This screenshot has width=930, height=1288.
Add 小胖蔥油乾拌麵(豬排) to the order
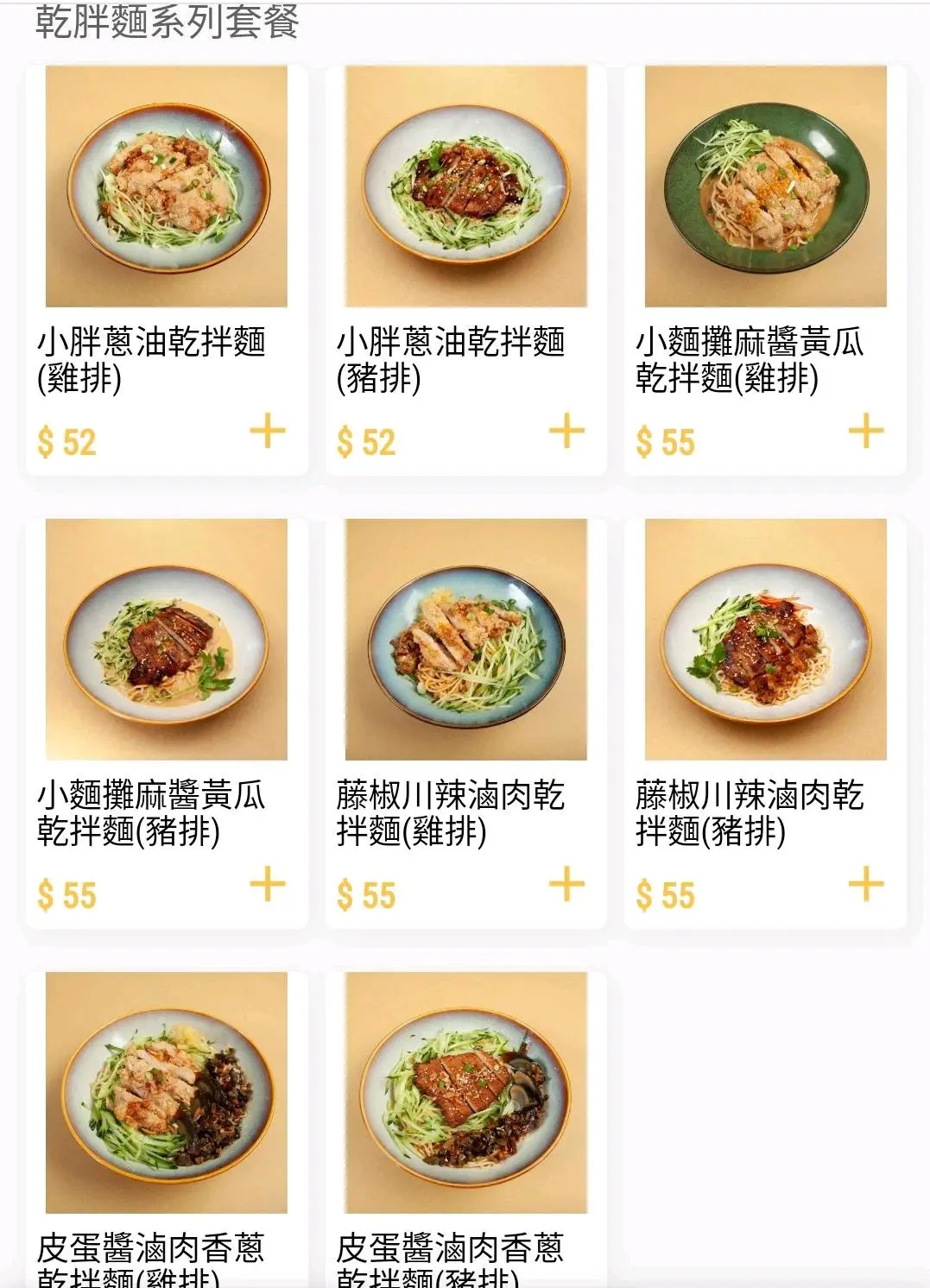pos(567,431)
